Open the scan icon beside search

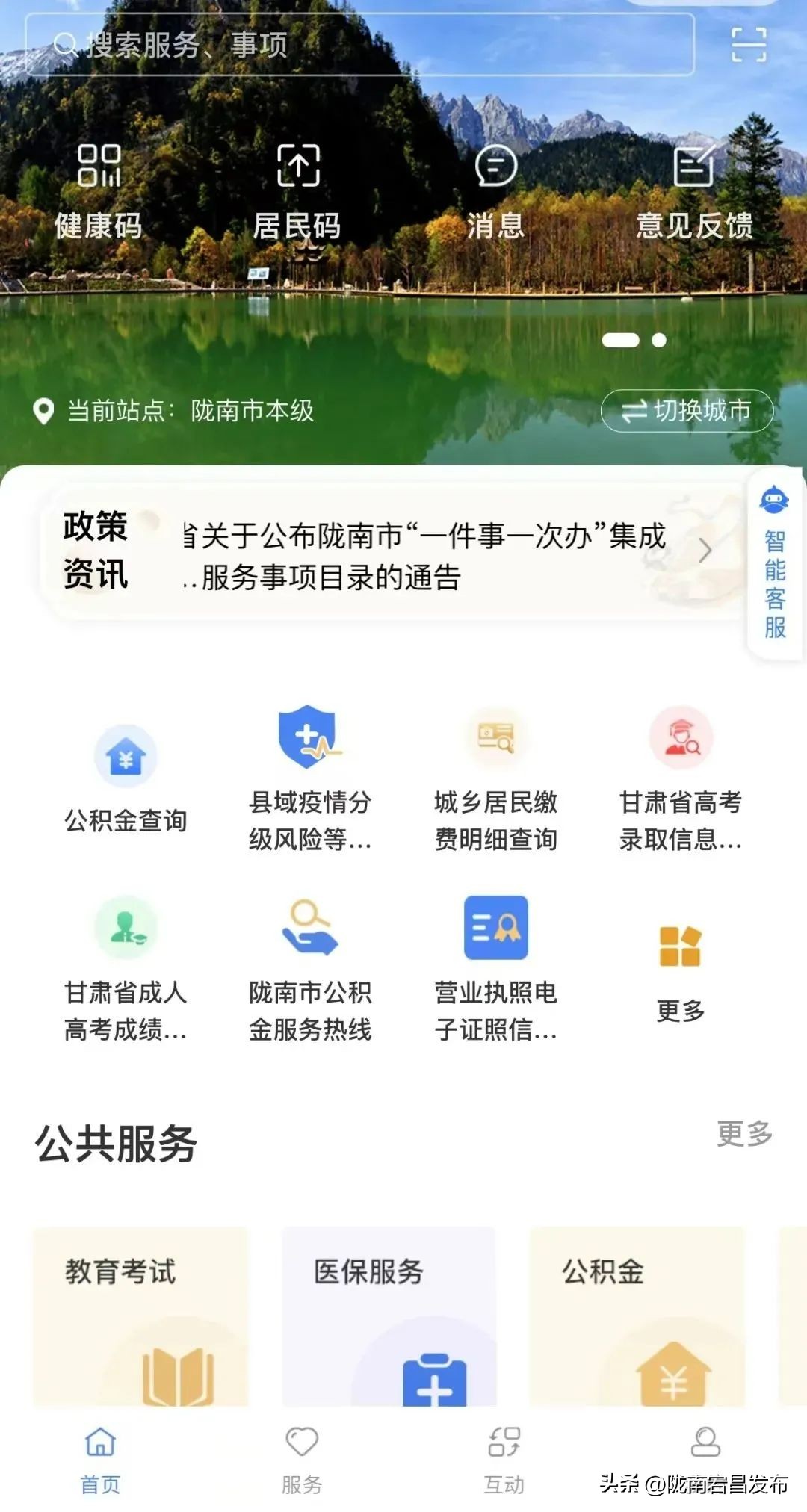(x=748, y=45)
